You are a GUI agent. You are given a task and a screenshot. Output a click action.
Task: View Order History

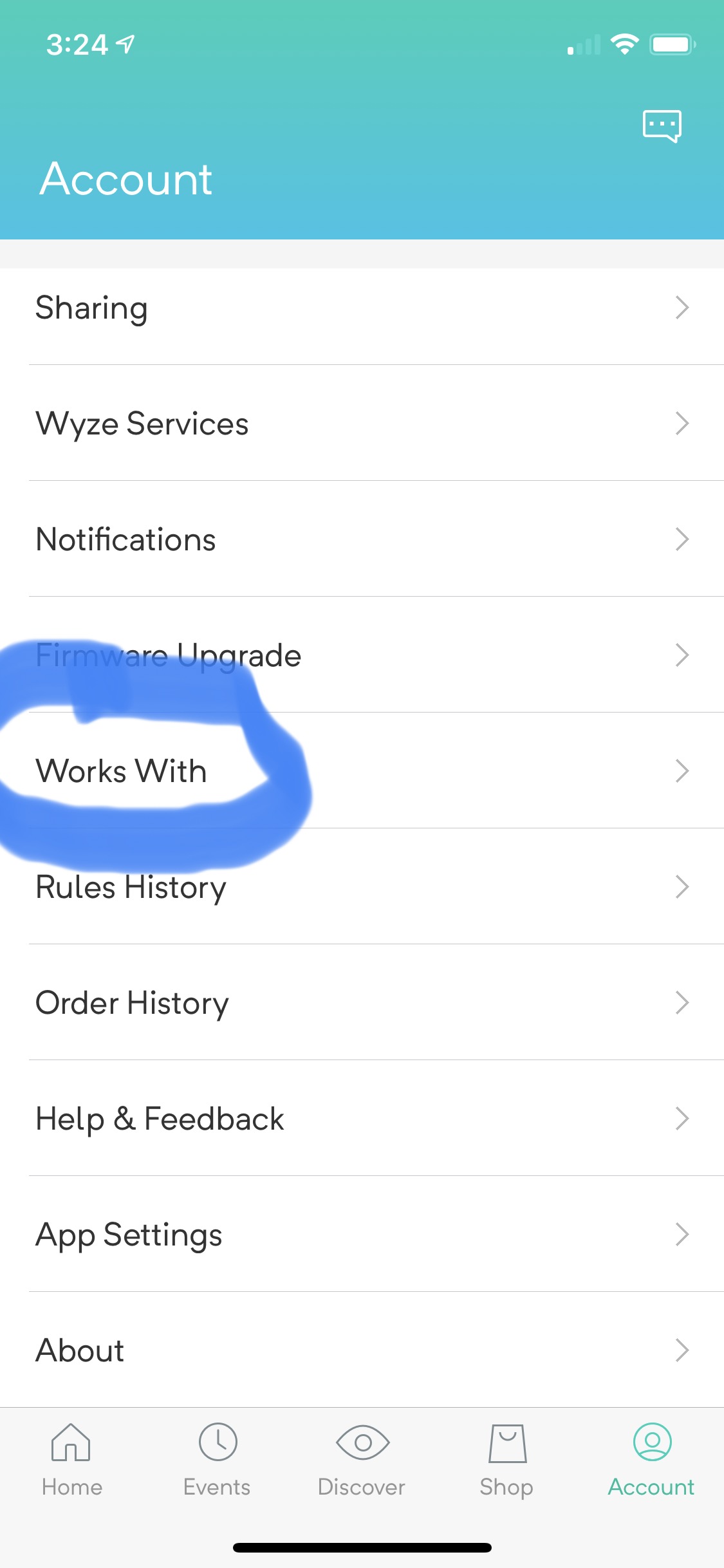tap(362, 1003)
